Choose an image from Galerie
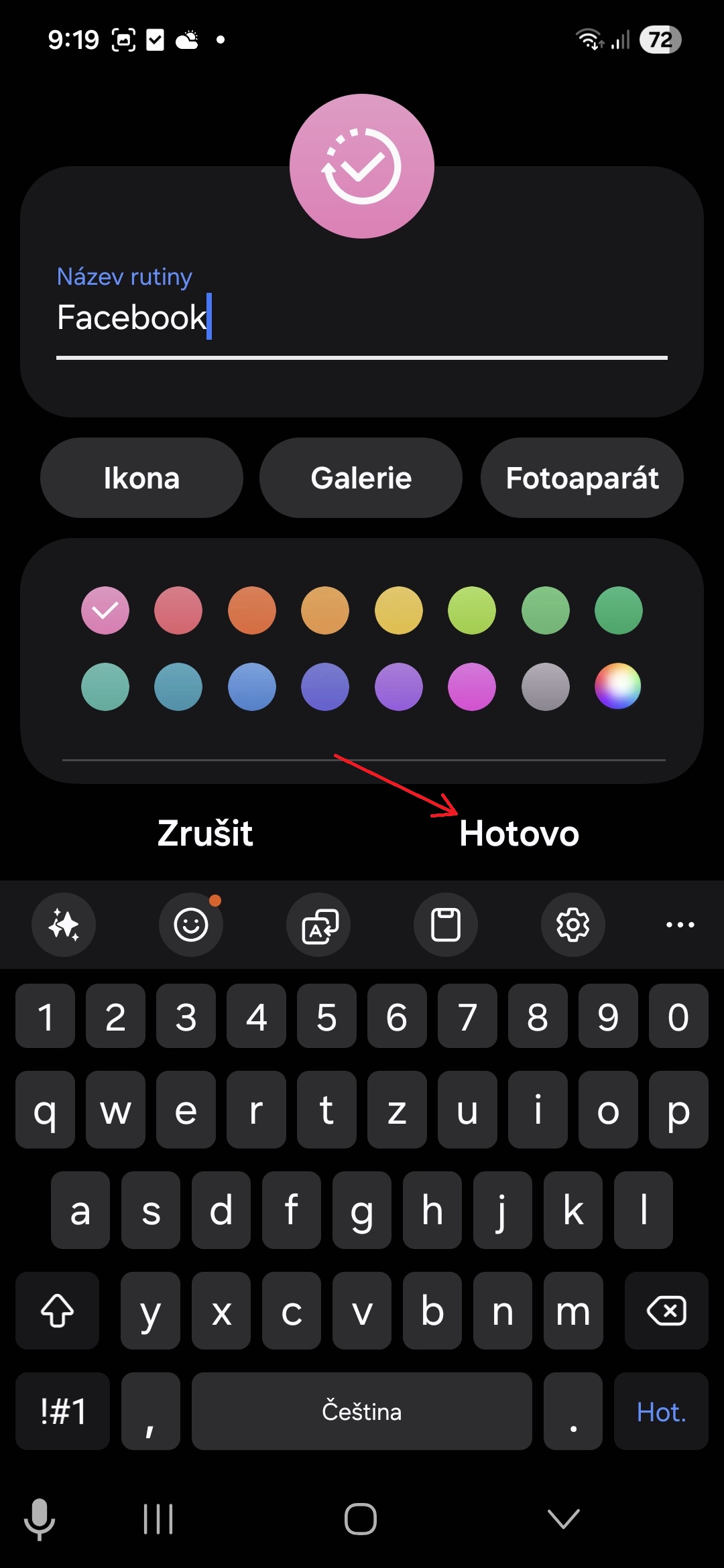 (x=361, y=478)
